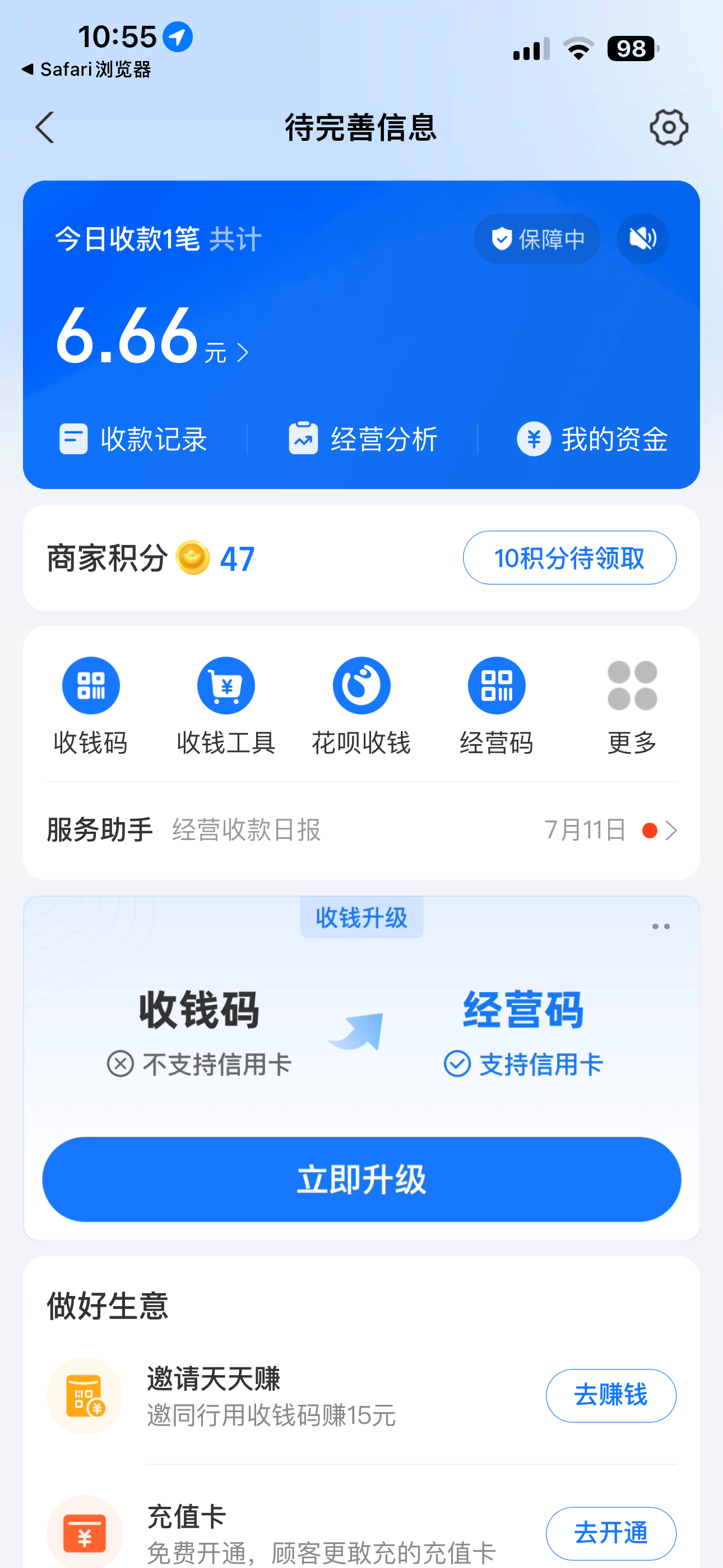
Task: Claim the 10积分待领取 points
Action: click(569, 557)
